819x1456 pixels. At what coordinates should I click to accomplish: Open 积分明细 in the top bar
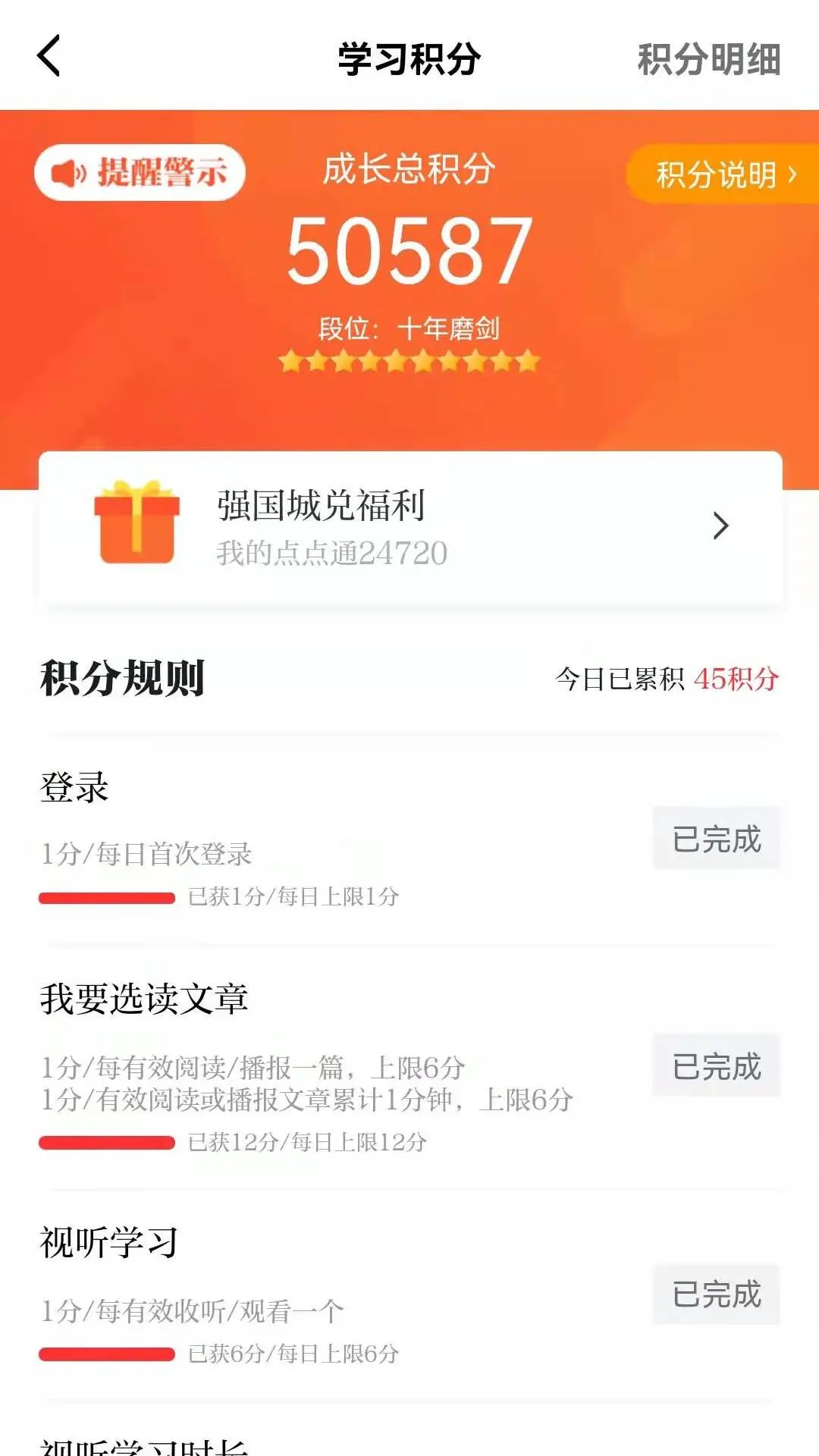(x=708, y=59)
